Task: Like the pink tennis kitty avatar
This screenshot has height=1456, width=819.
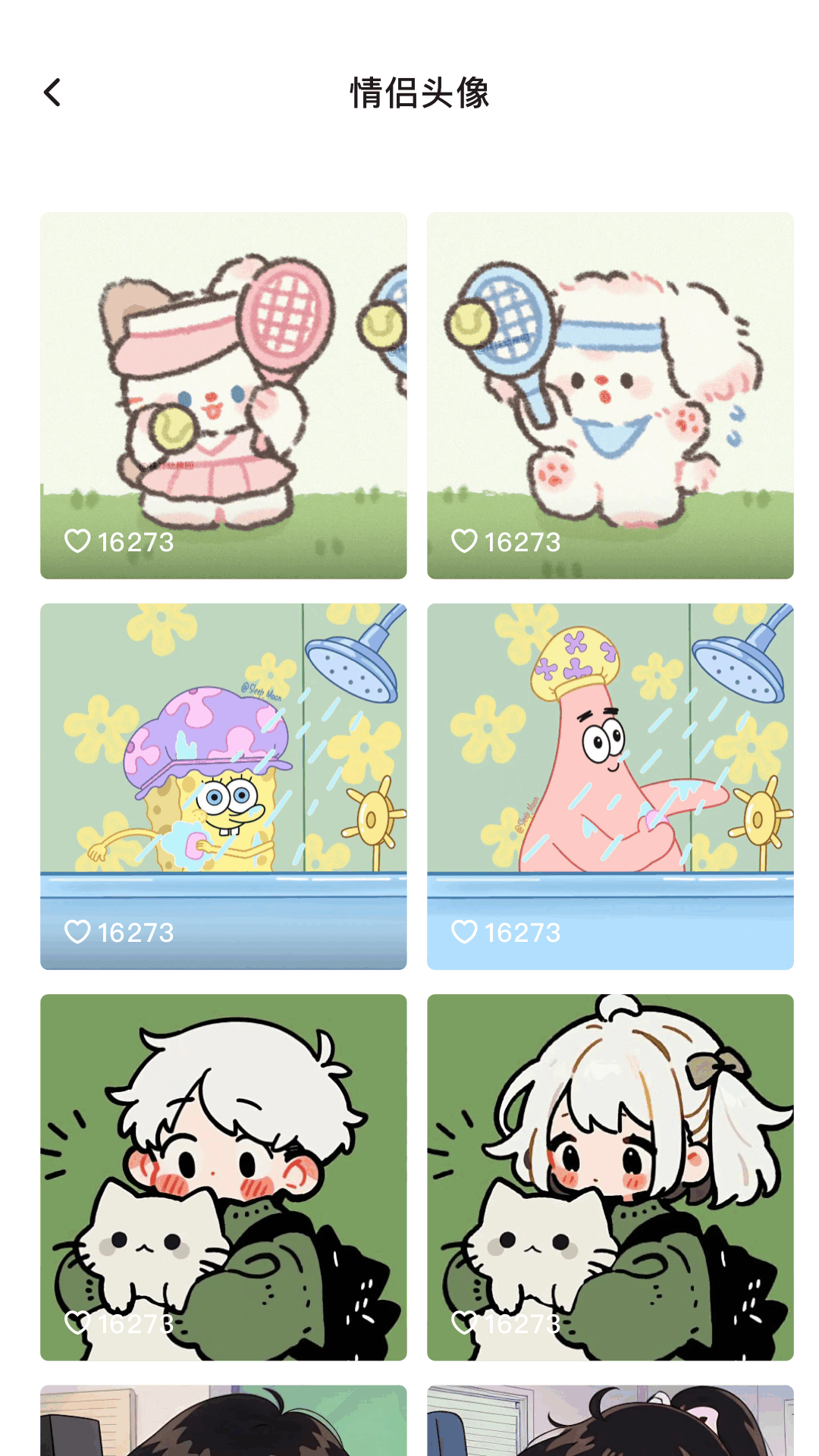Action: (x=77, y=541)
